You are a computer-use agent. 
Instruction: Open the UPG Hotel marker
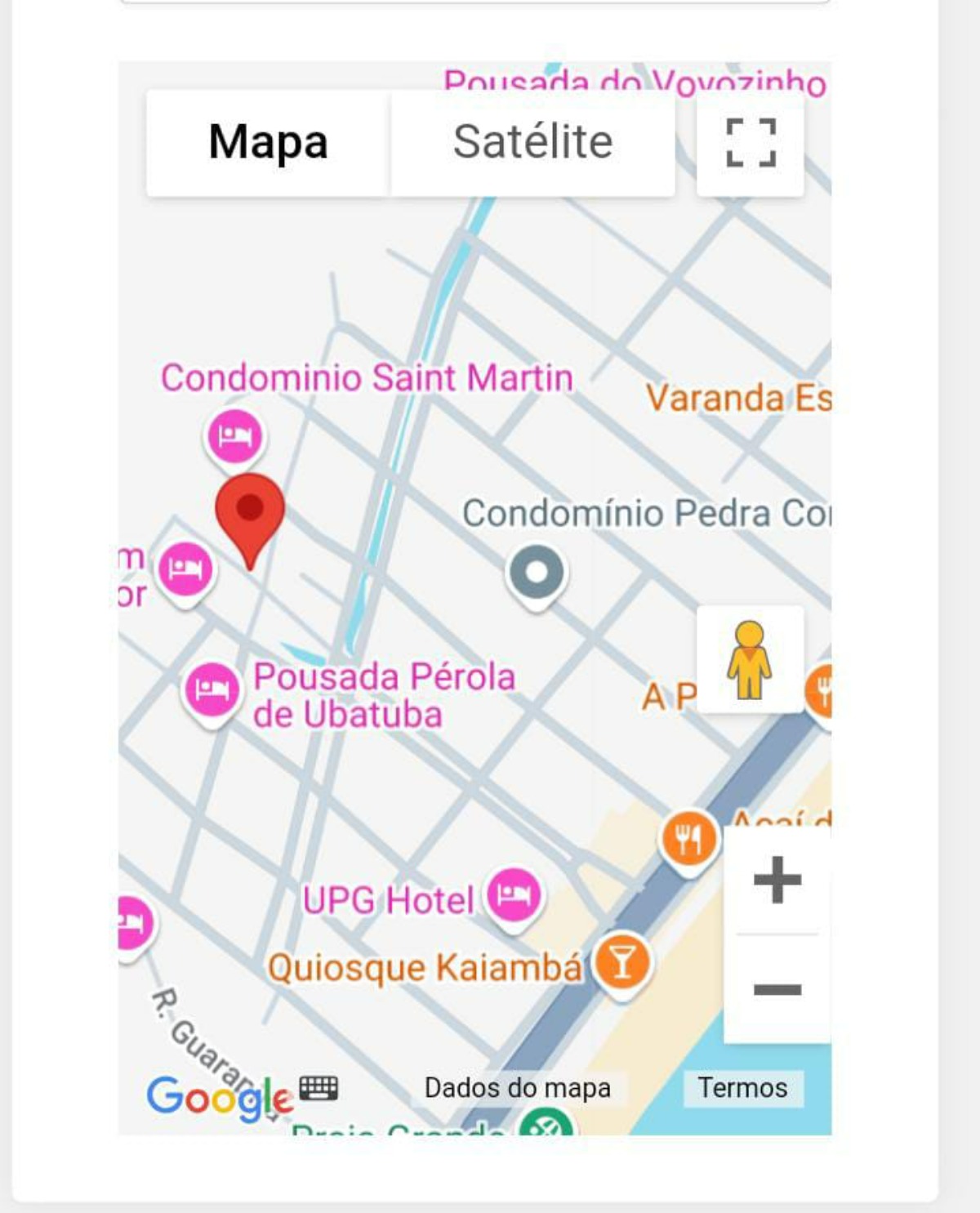point(514,894)
